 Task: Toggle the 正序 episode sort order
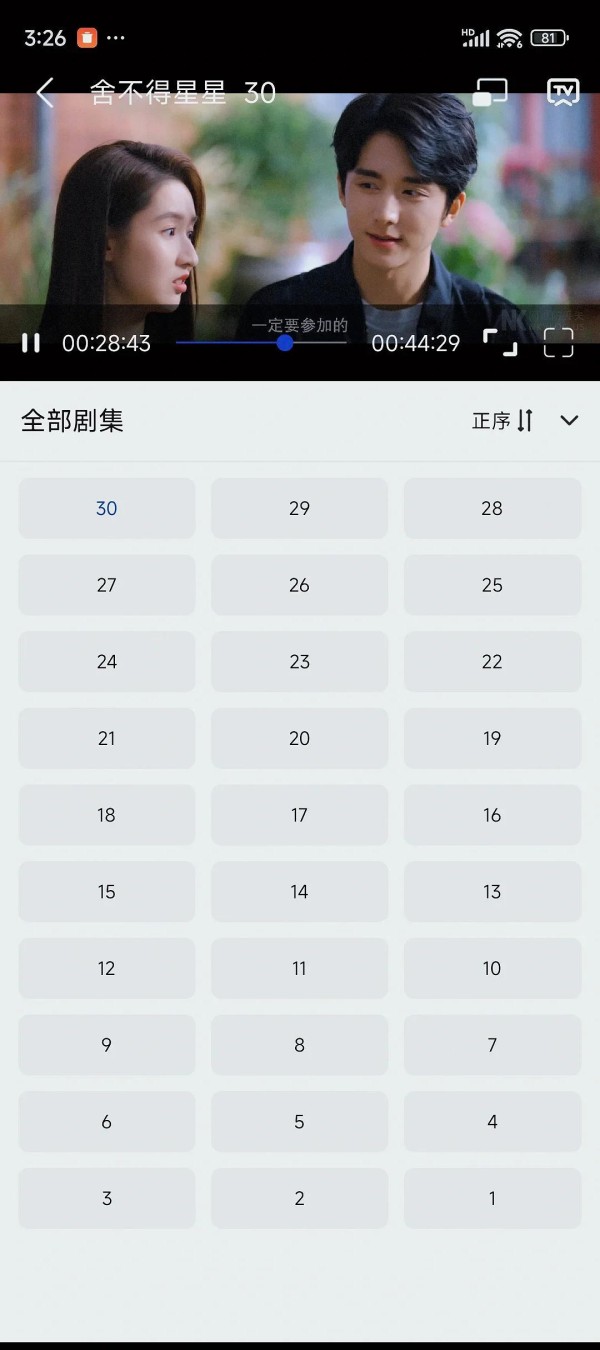[x=503, y=421]
